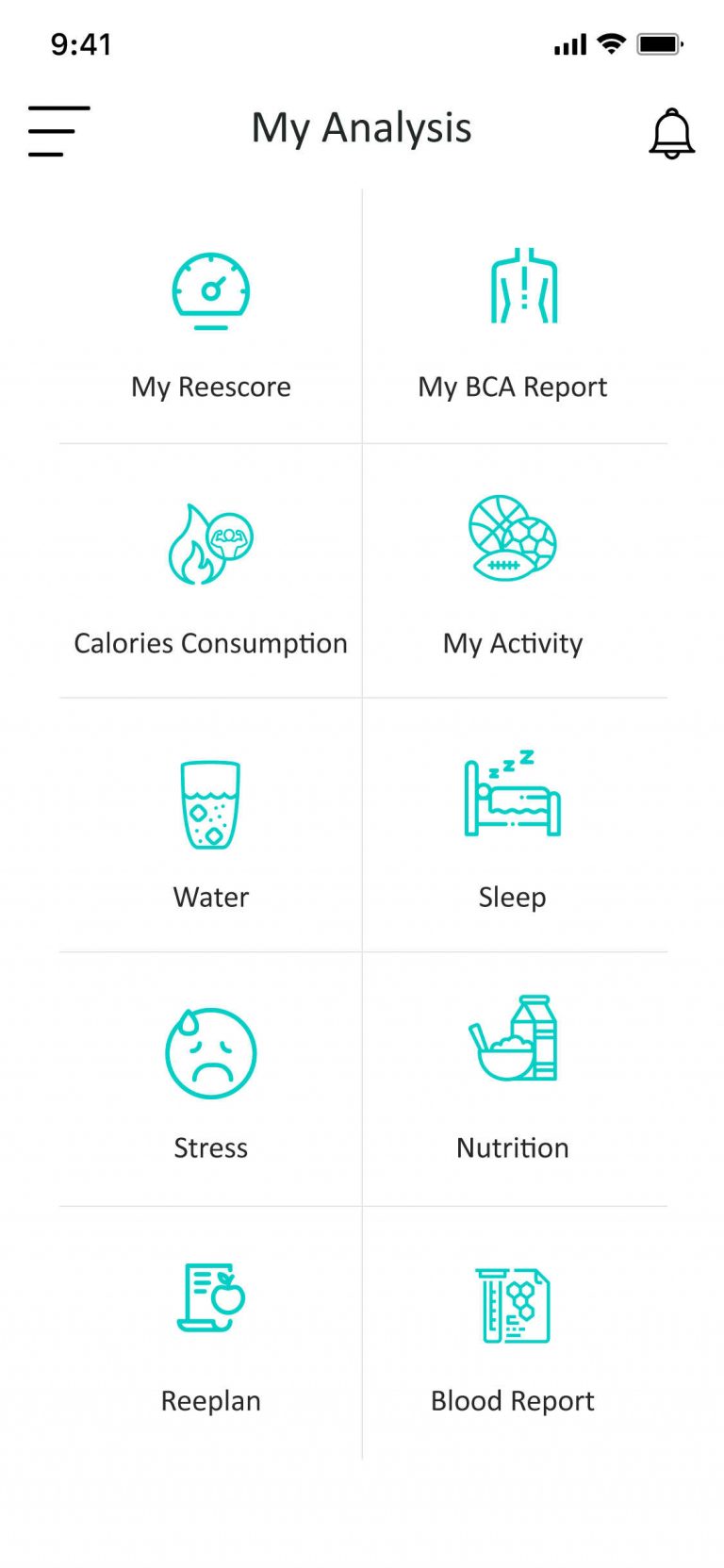This screenshot has width=724, height=1568.
Task: Check the Stress section
Action: coord(210,1080)
